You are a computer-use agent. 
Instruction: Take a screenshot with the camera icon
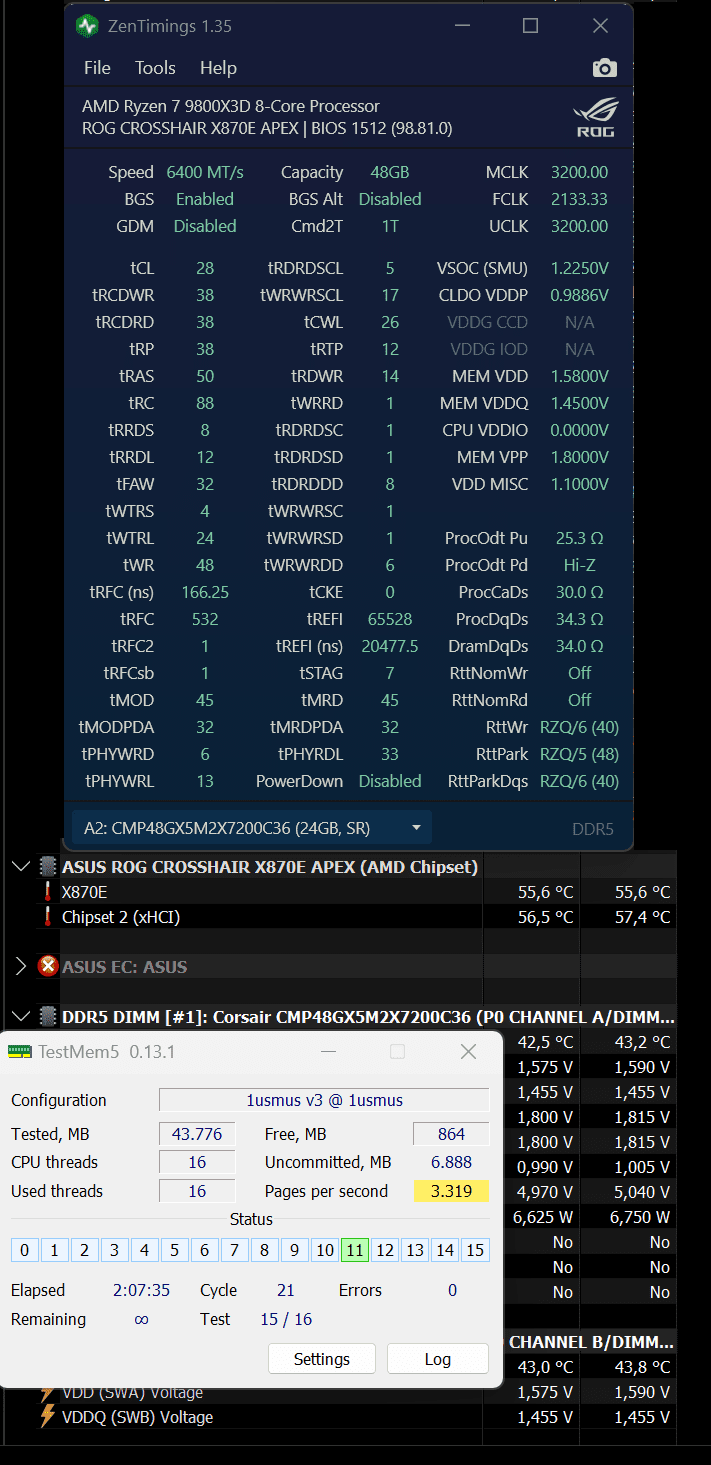(x=604, y=68)
